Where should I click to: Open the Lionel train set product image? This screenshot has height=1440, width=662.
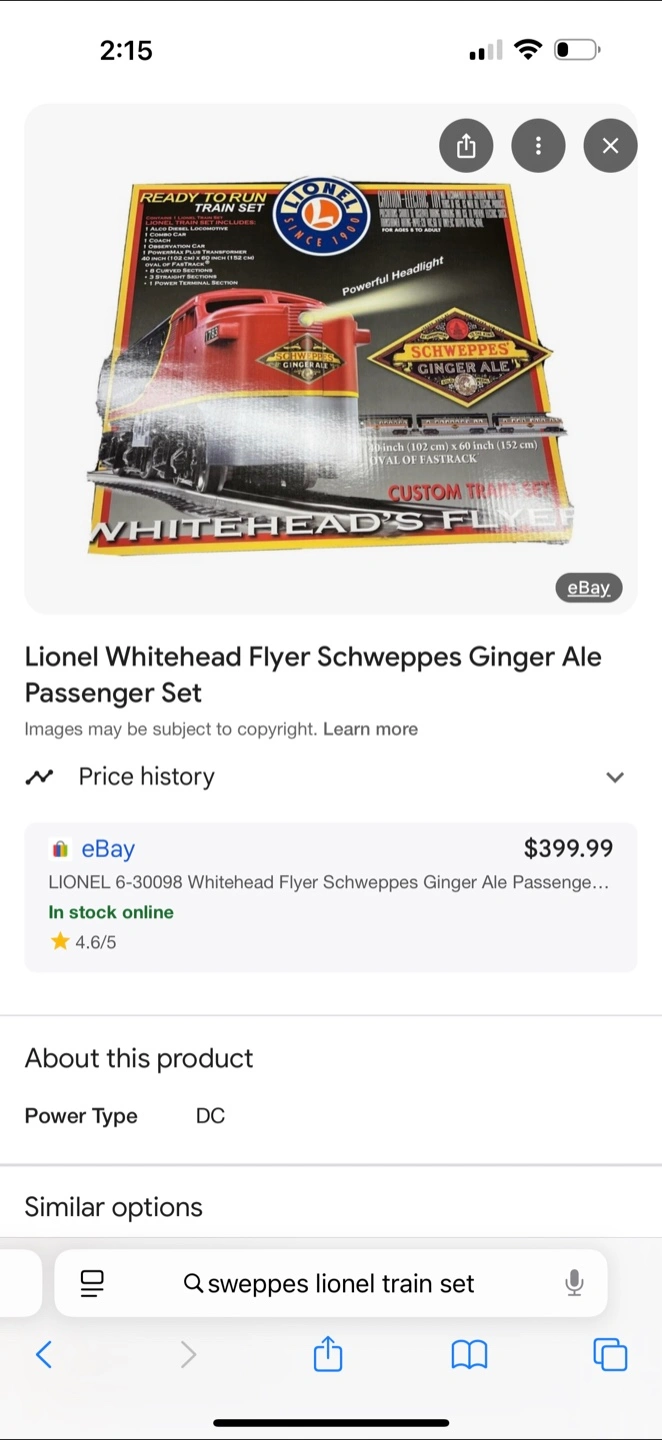[x=331, y=366]
